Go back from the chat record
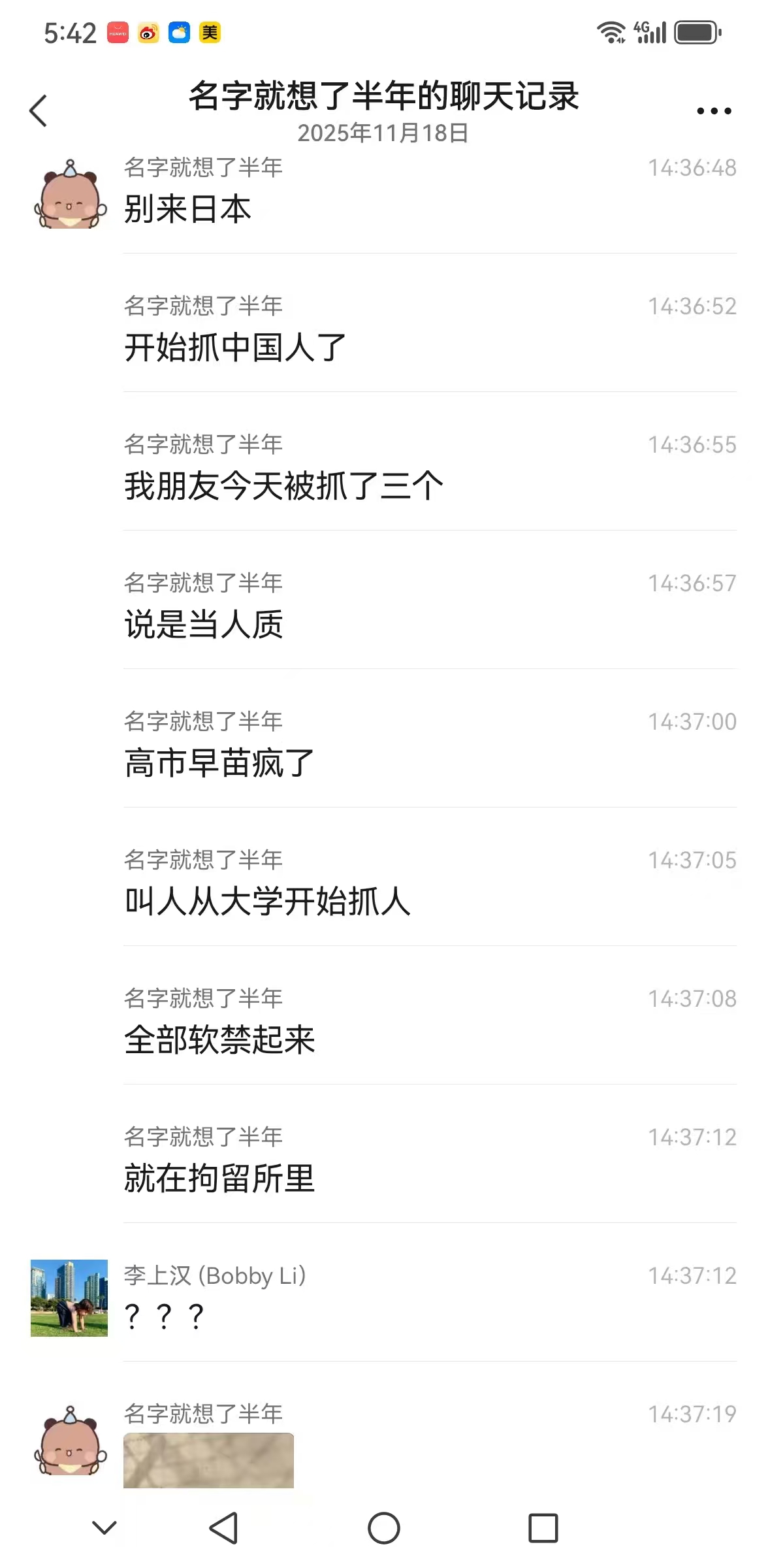This screenshot has height=1568, width=768. click(39, 110)
